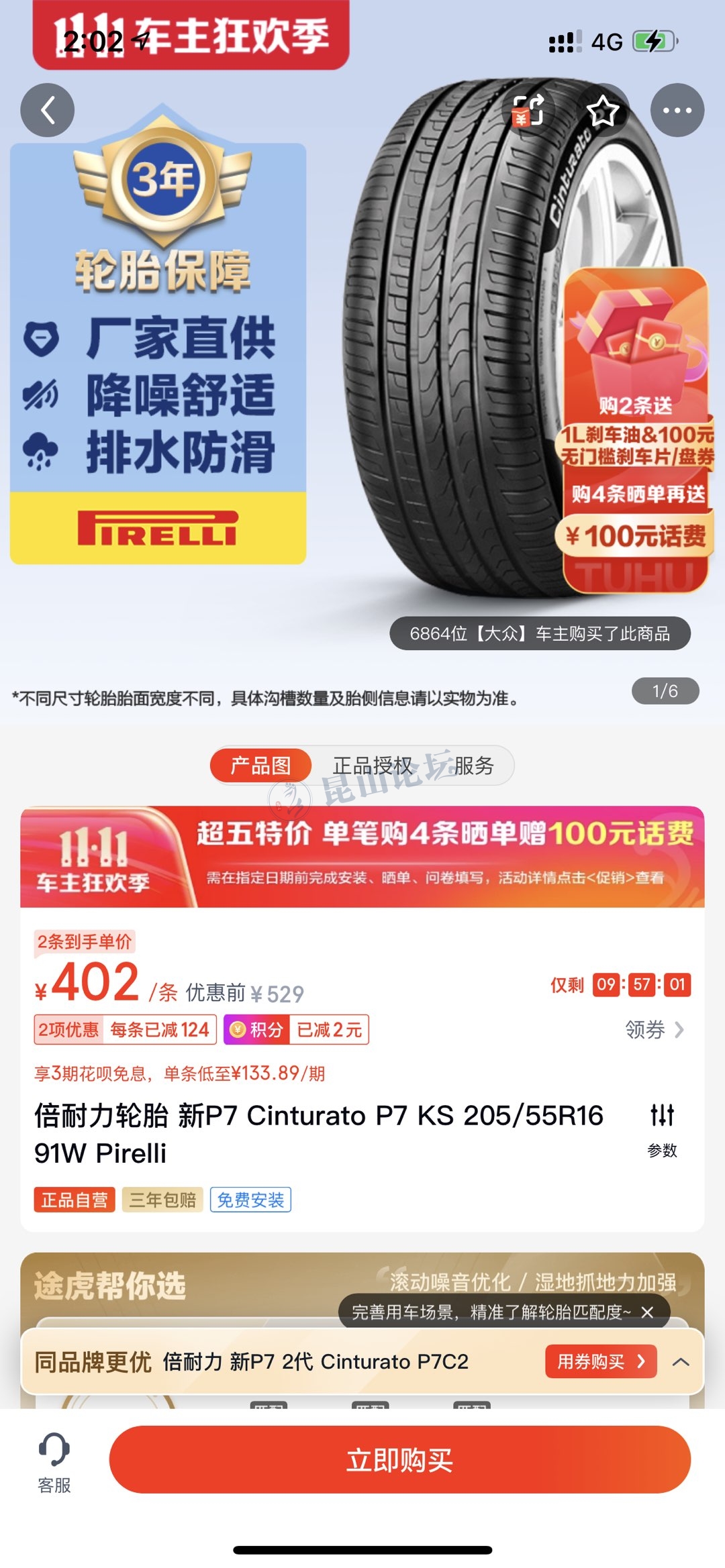Tap 立即购买 to buy now

point(399,1460)
